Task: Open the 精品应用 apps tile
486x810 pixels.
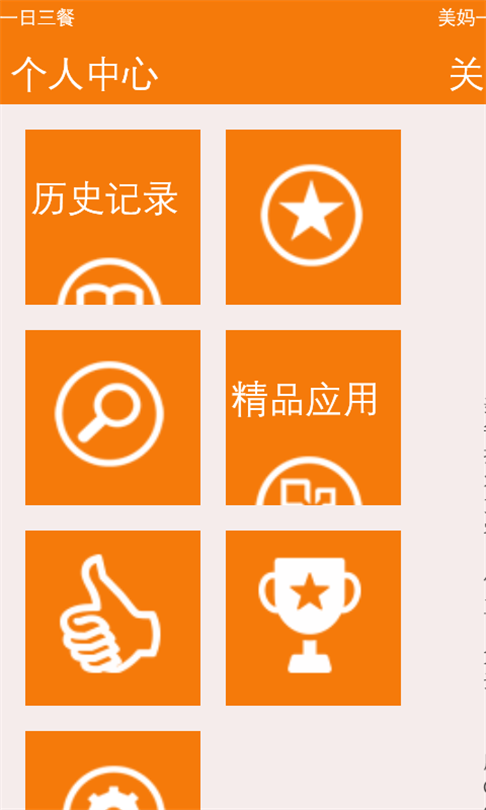Action: click(313, 417)
